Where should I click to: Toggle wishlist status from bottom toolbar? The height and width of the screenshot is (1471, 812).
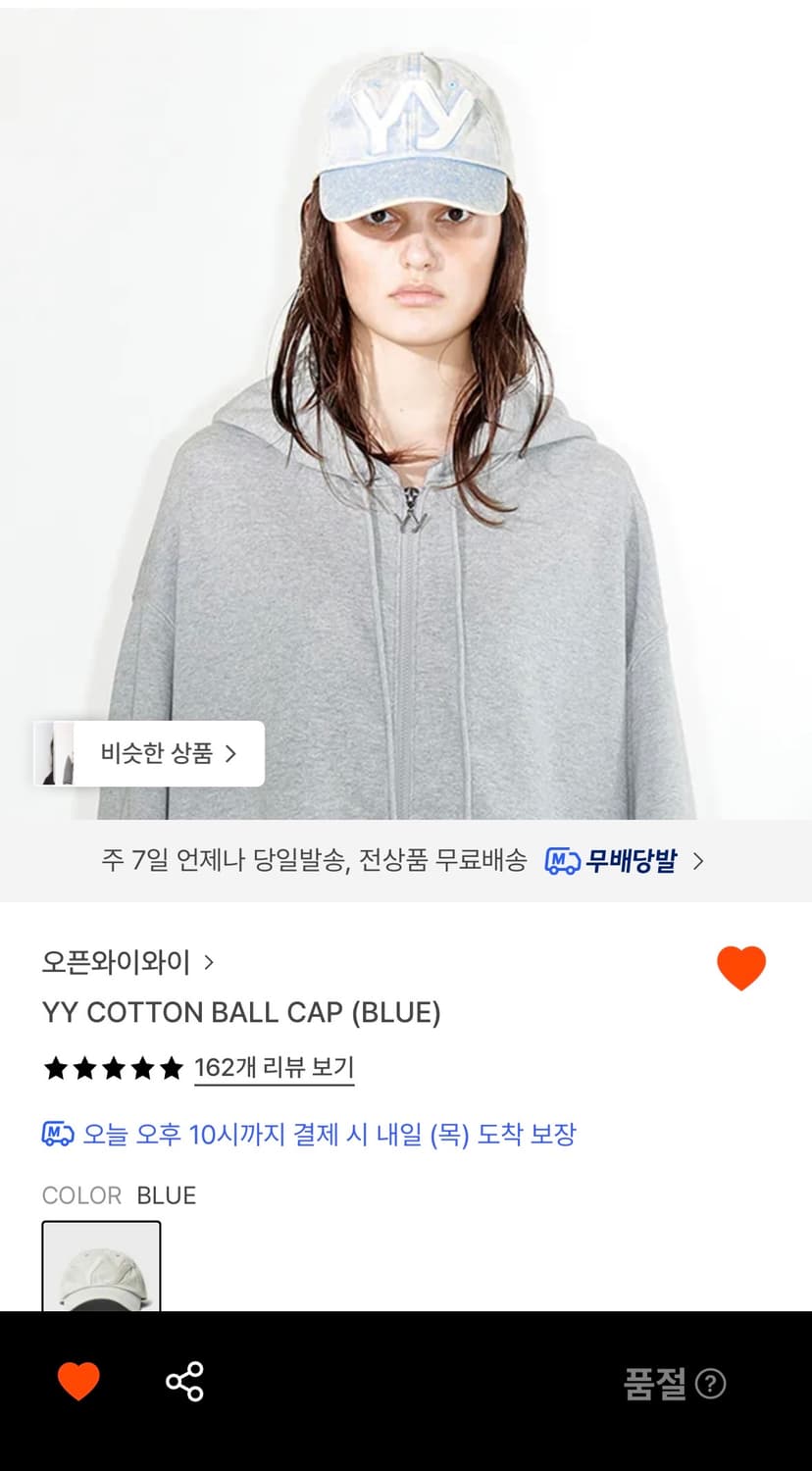(78, 1383)
